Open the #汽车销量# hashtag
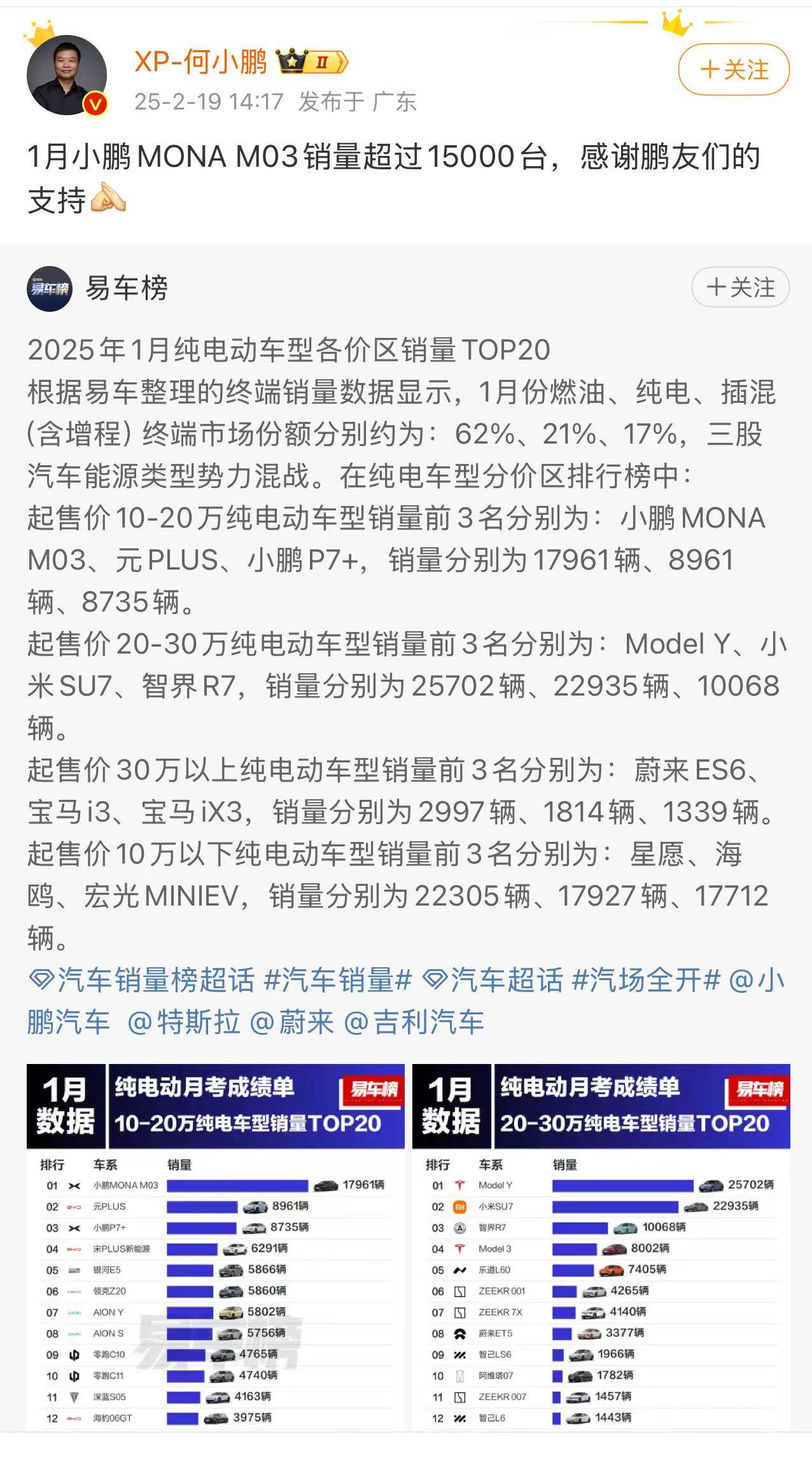The image size is (812, 1463). (x=338, y=980)
